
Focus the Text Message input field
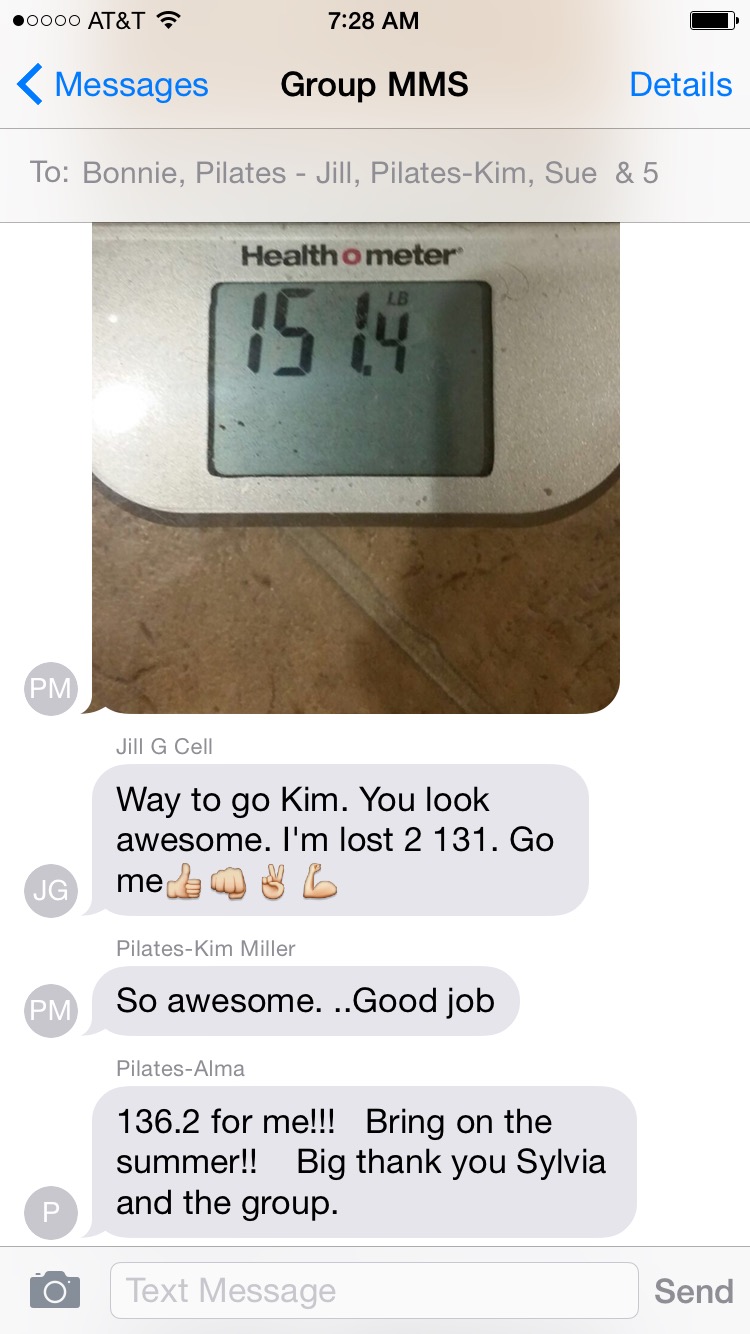374,1290
